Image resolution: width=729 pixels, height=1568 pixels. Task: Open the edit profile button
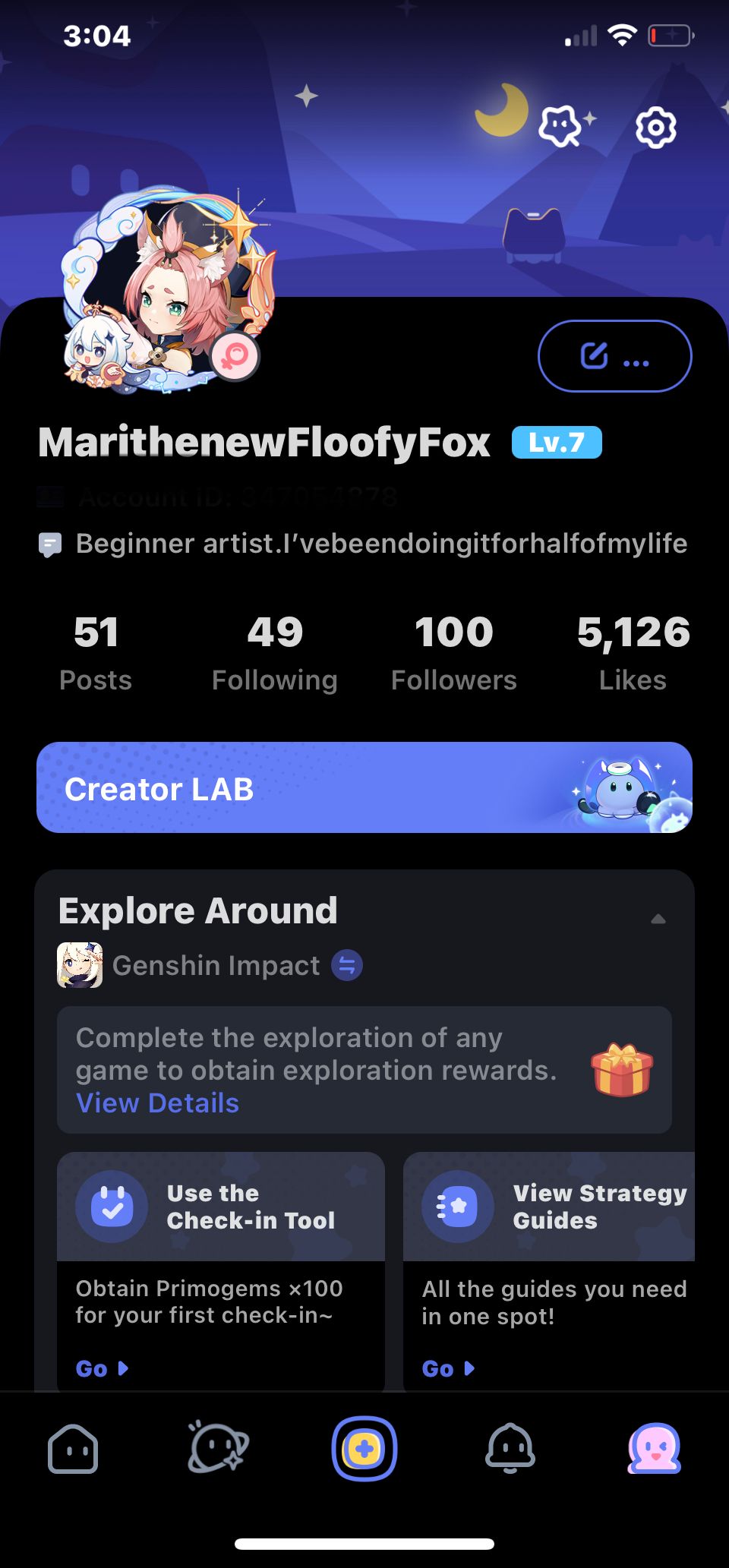[x=614, y=356]
